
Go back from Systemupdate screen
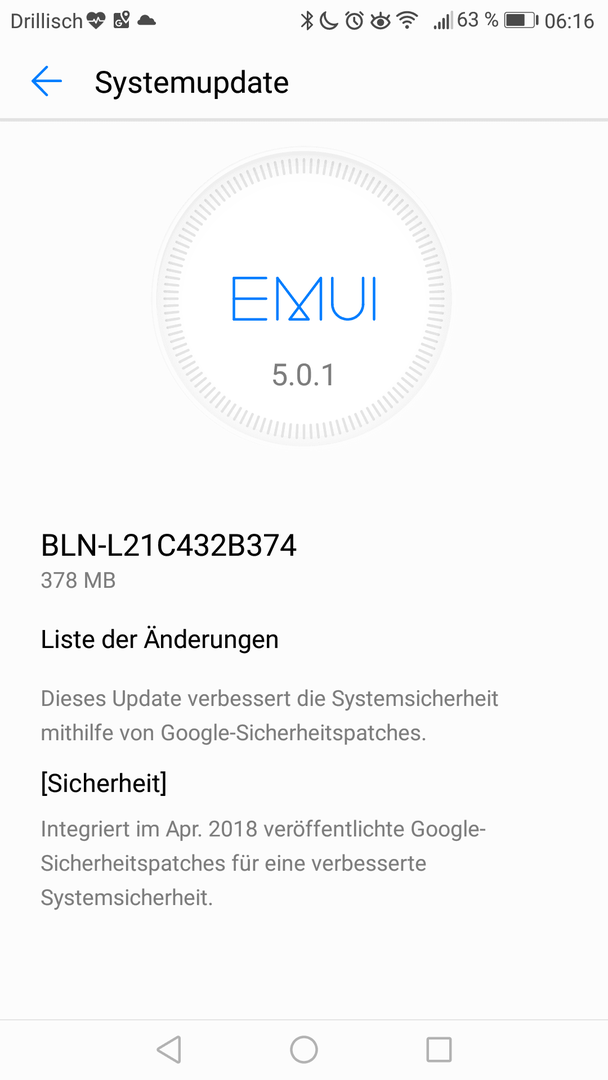(47, 82)
